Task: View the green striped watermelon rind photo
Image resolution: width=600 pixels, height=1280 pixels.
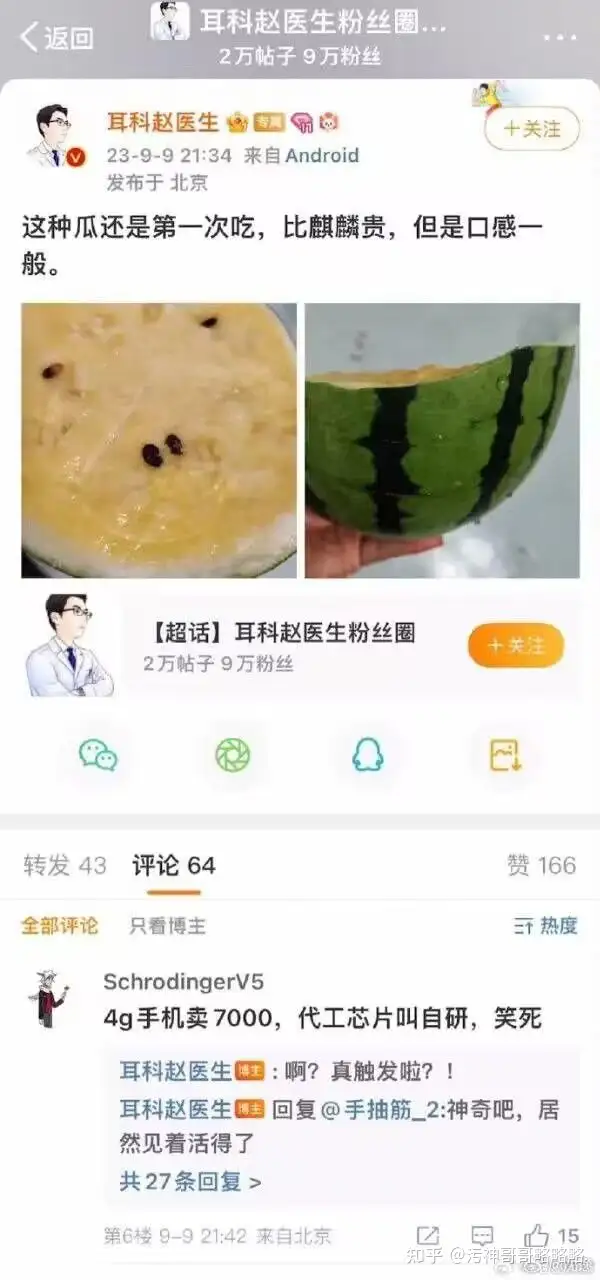Action: pyautogui.click(x=442, y=440)
